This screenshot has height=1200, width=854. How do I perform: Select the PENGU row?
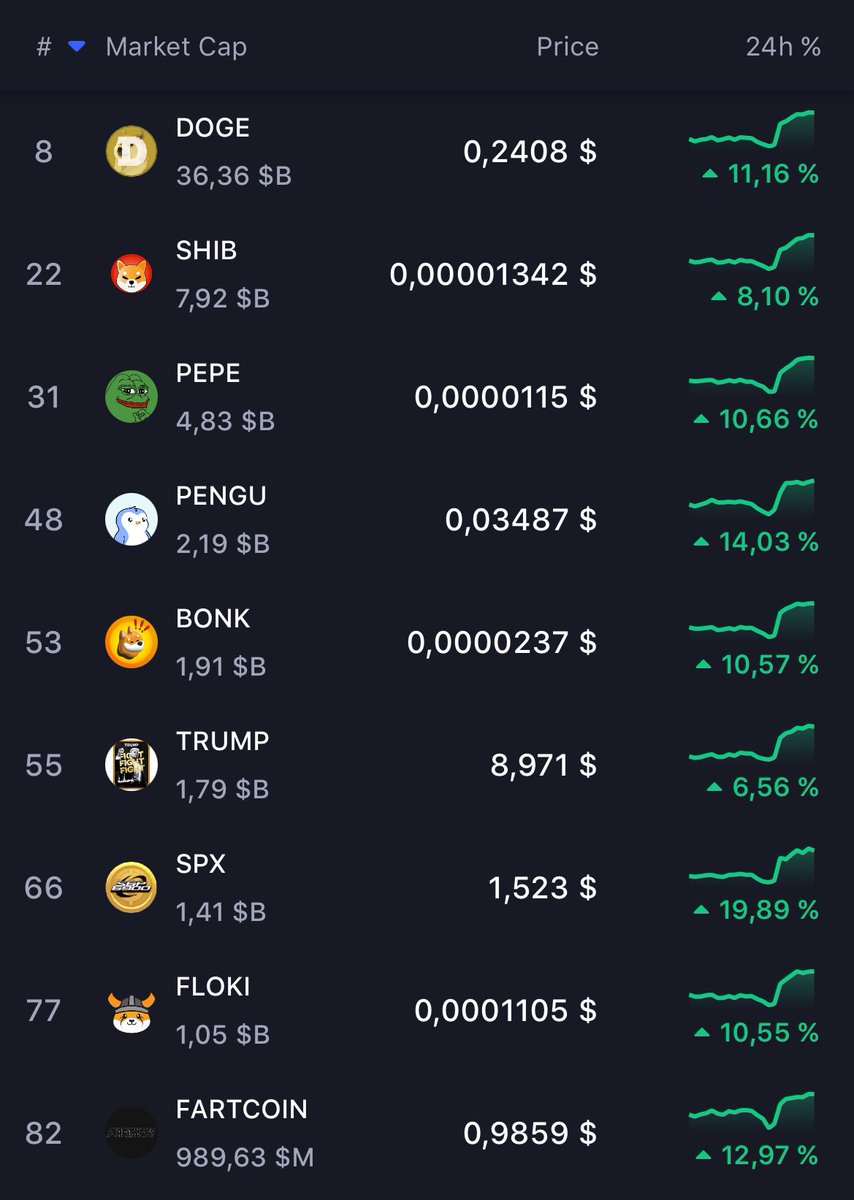[x=221, y=497]
